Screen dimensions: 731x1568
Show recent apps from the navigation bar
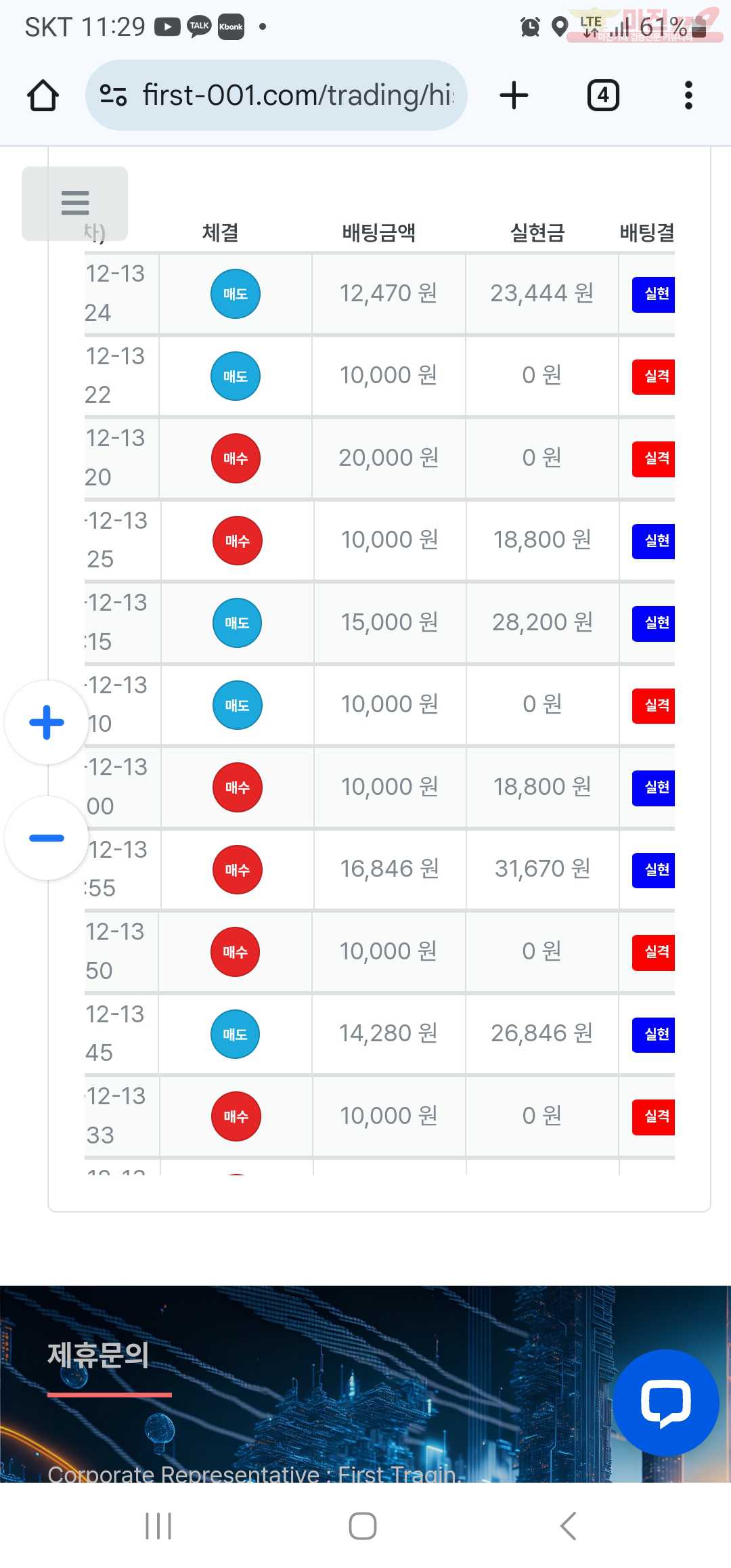[158, 1526]
